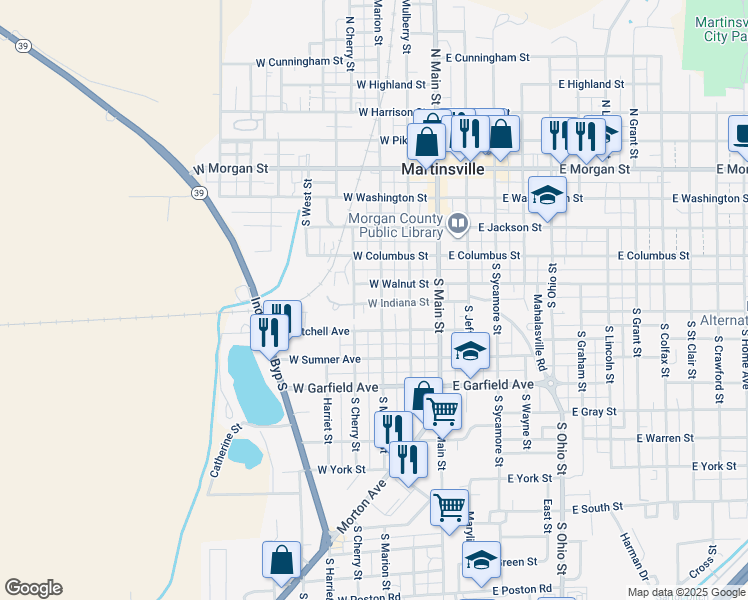Select the shopping cart marker near E South St
The height and width of the screenshot is (600, 748).
coord(449,506)
